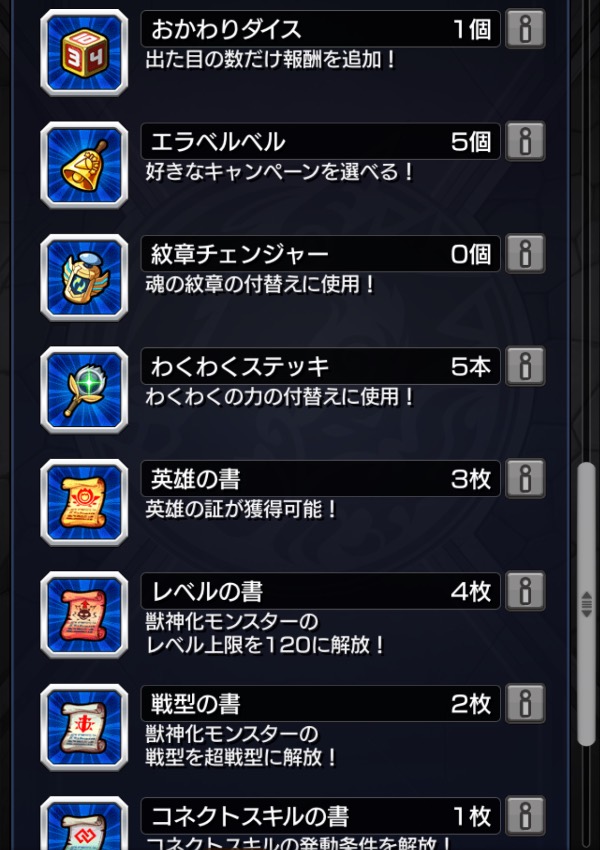Tap the info button for わくわくステッキ
Screen dimensions: 600x850
525,366
